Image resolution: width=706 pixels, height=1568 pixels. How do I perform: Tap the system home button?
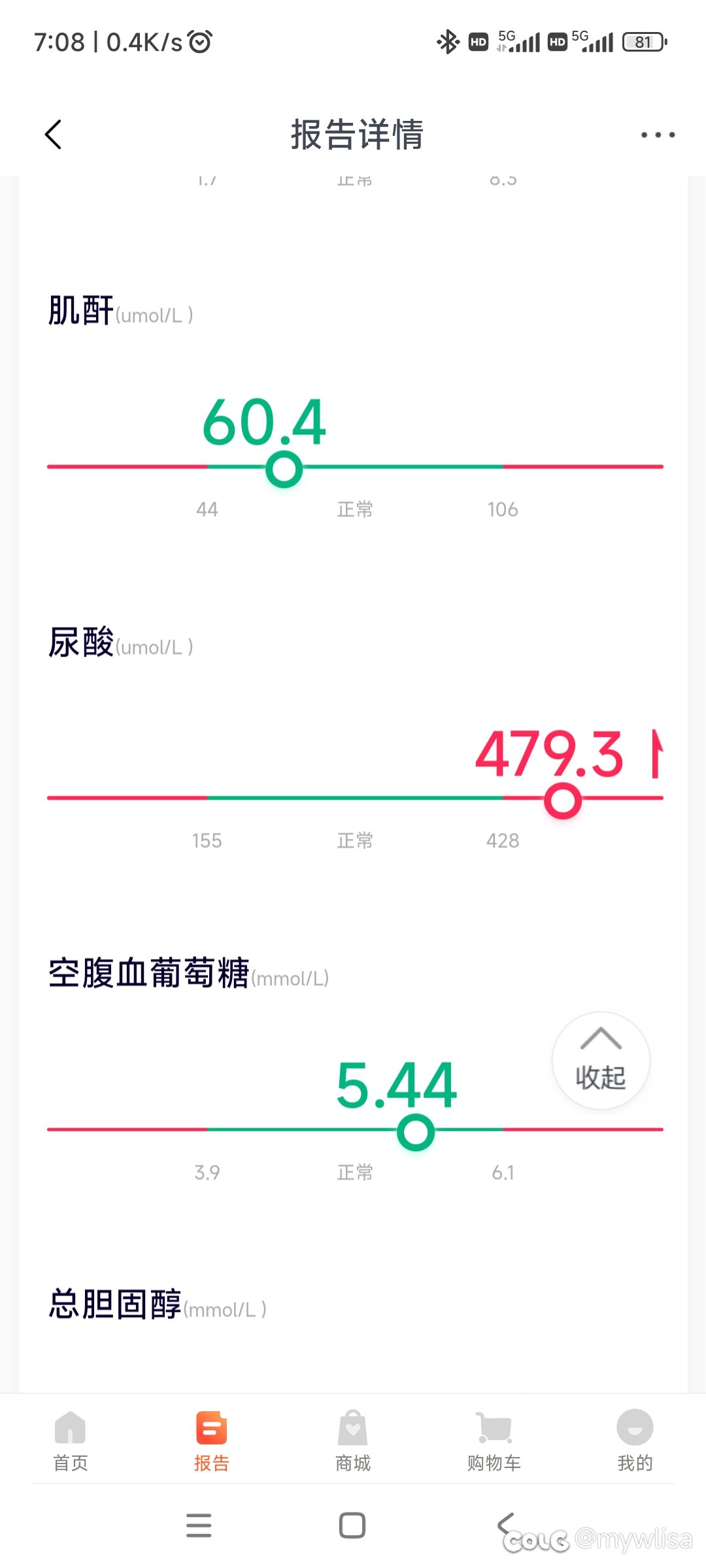[x=352, y=1526]
